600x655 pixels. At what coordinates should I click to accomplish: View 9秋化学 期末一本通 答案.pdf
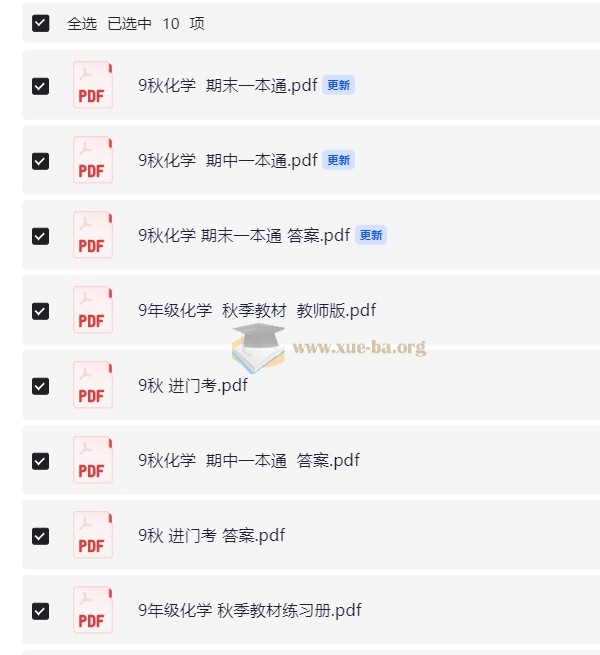tap(243, 235)
